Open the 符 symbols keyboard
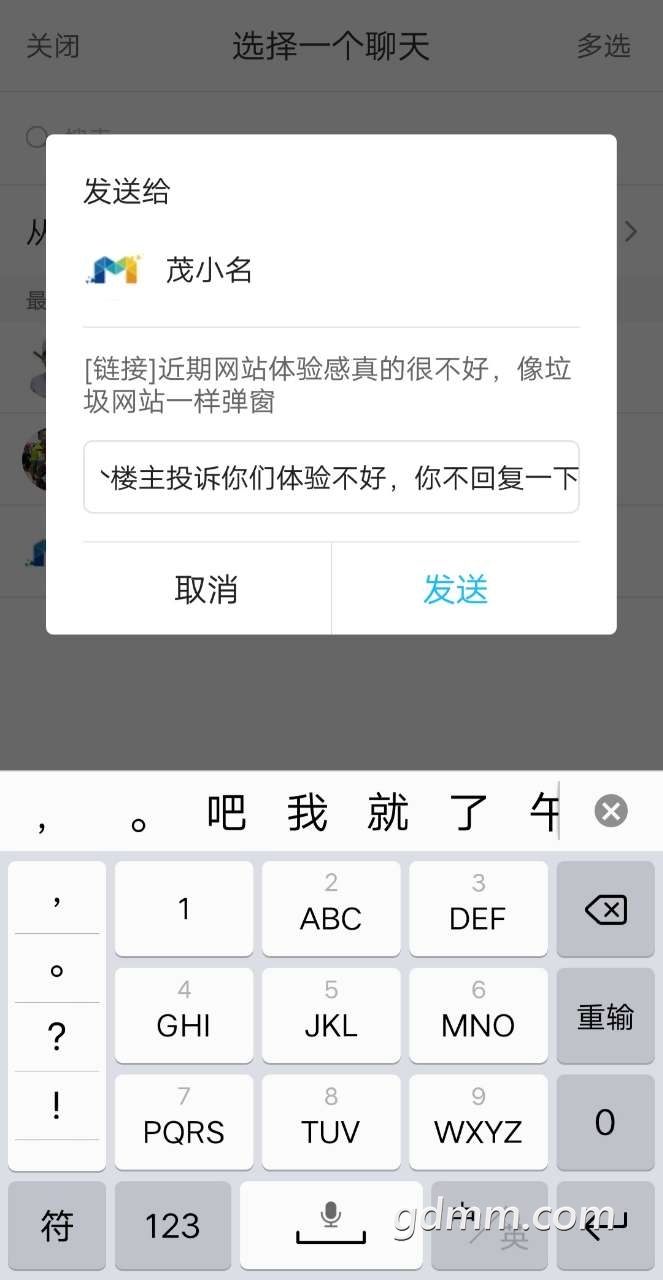The height and width of the screenshot is (1280, 663). (57, 1226)
